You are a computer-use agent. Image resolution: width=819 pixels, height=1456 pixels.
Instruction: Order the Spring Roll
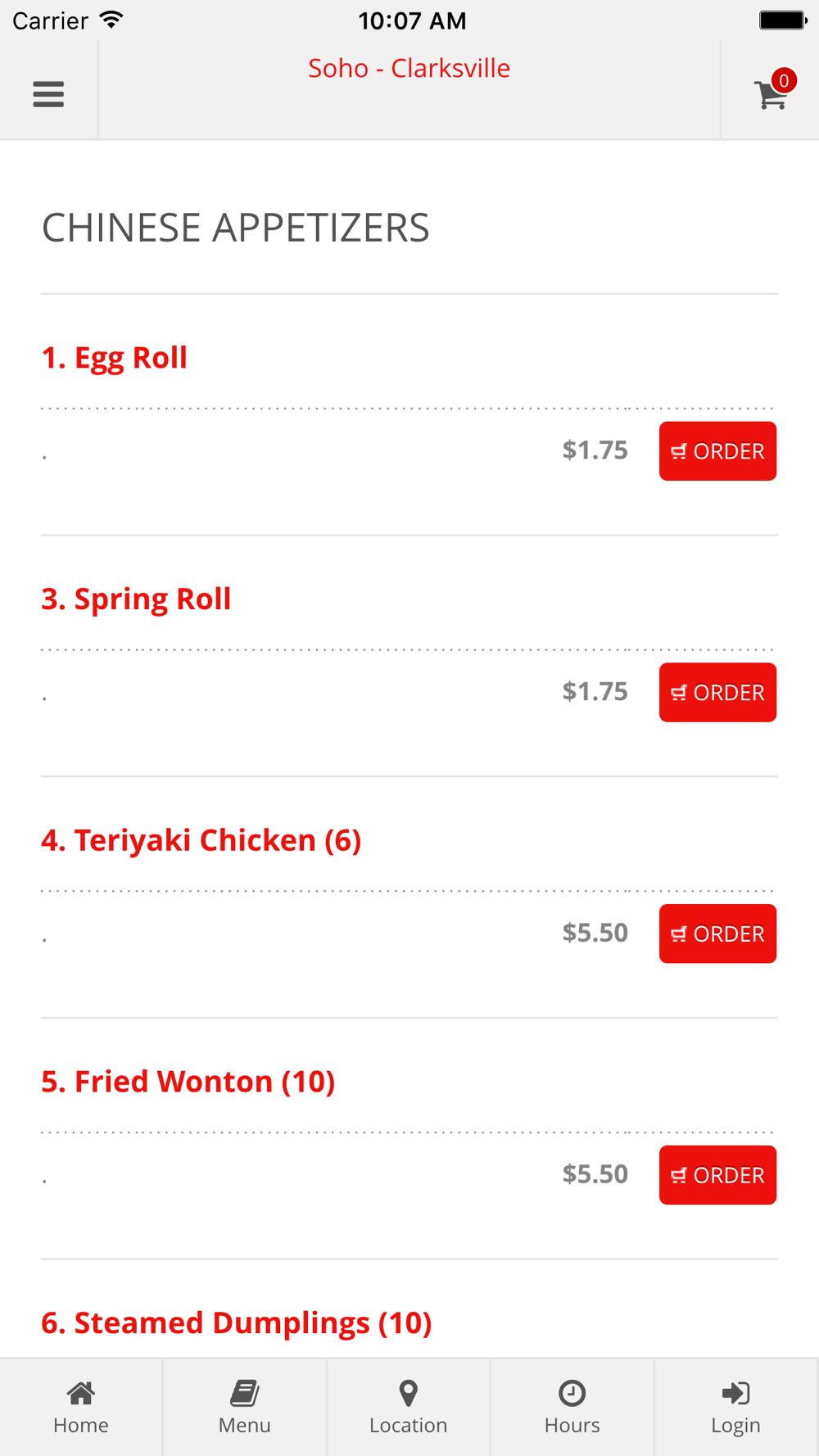[717, 693]
